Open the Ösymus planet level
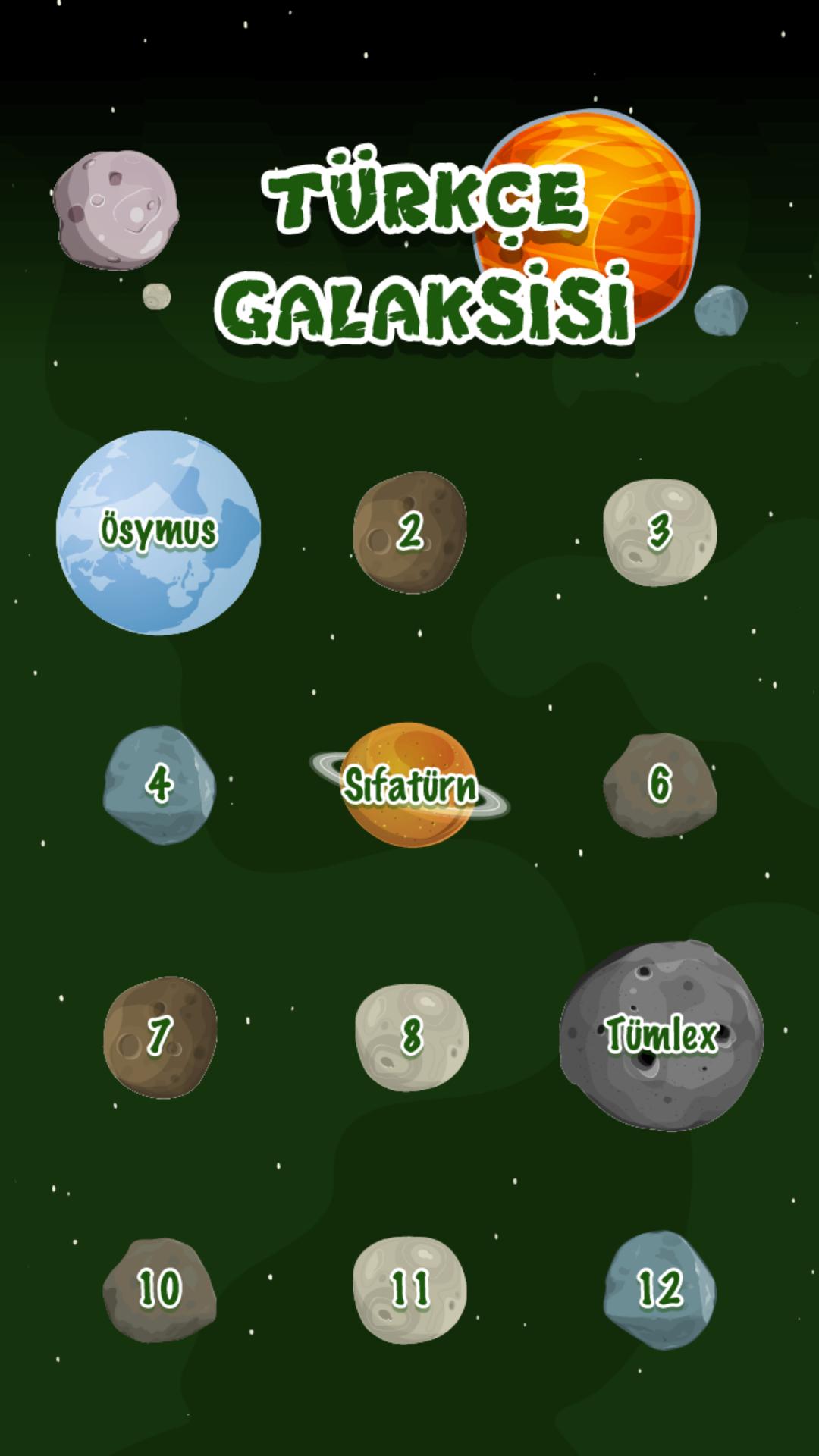 pos(158,532)
